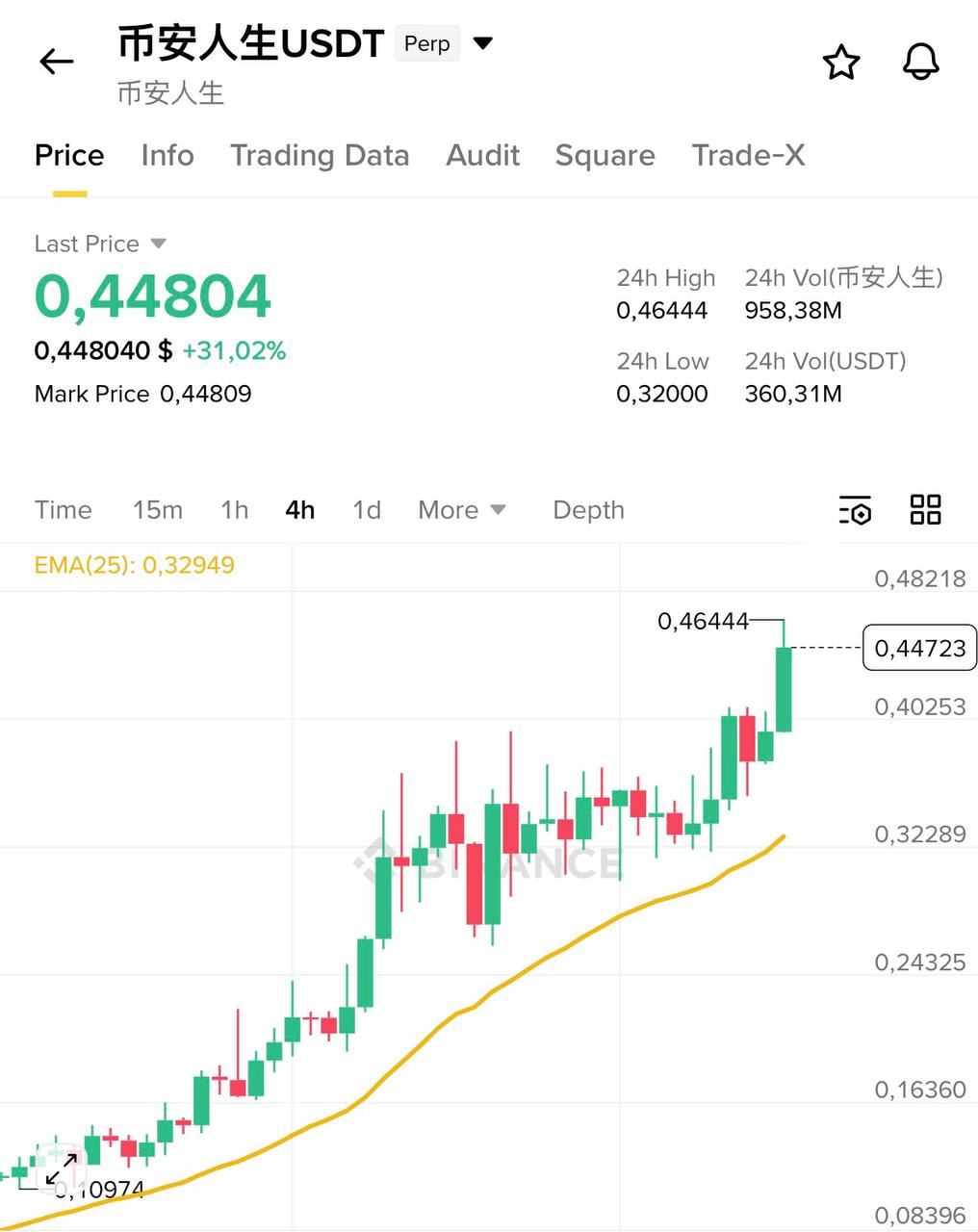Screen dimensions: 978x1232
Task: Go back using the arrow icon
Action: tap(57, 63)
